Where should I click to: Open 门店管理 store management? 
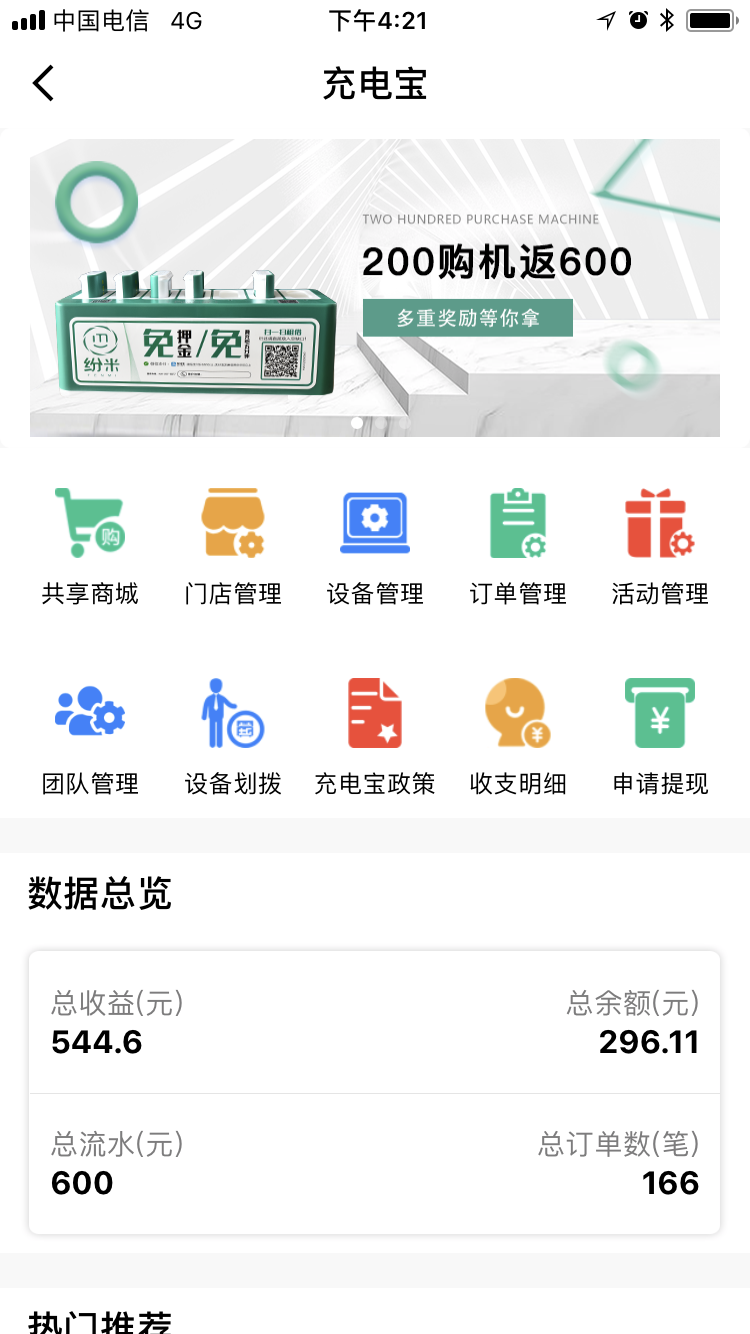pyautogui.click(x=233, y=547)
